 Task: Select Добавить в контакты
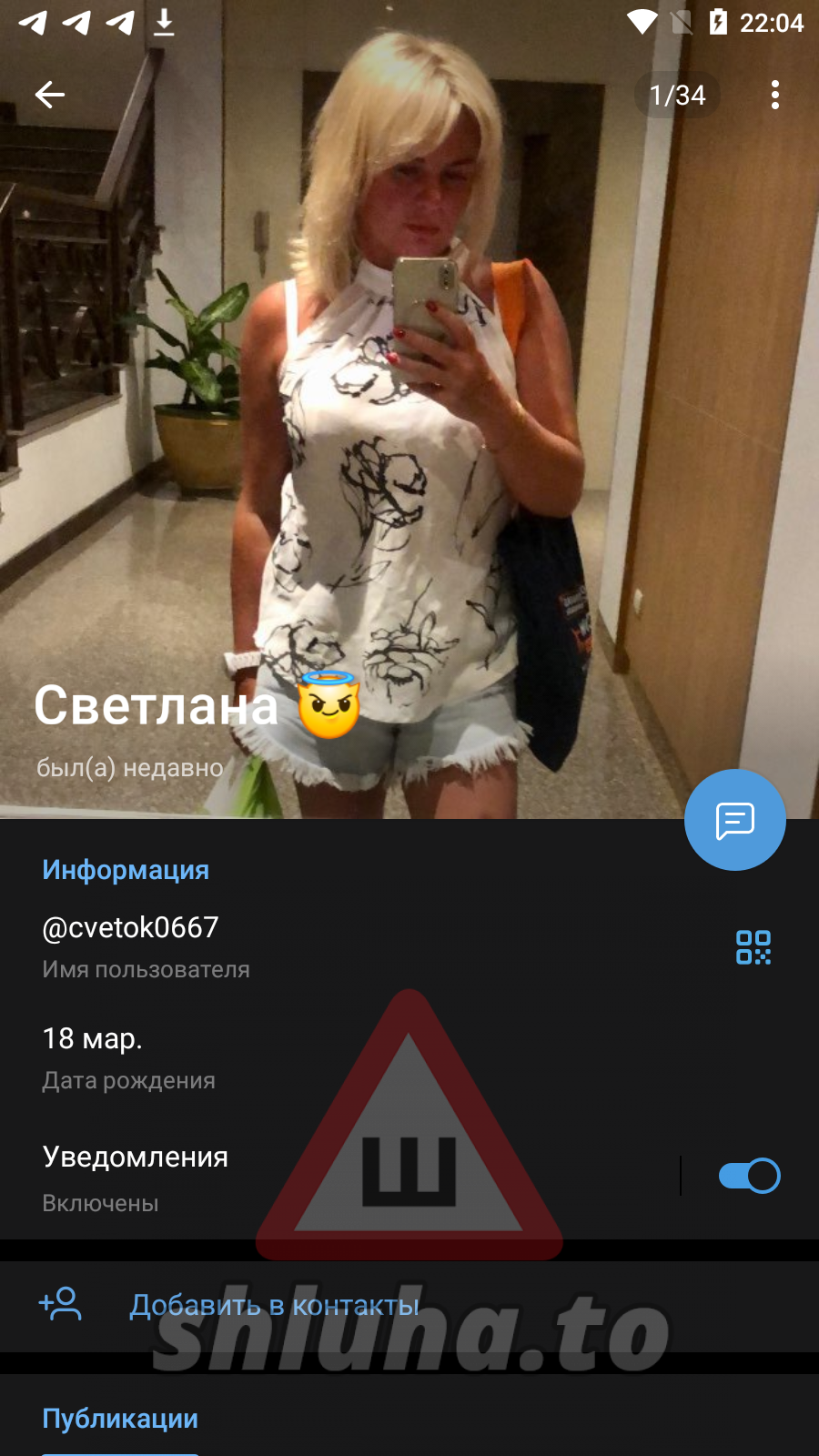click(x=273, y=1305)
